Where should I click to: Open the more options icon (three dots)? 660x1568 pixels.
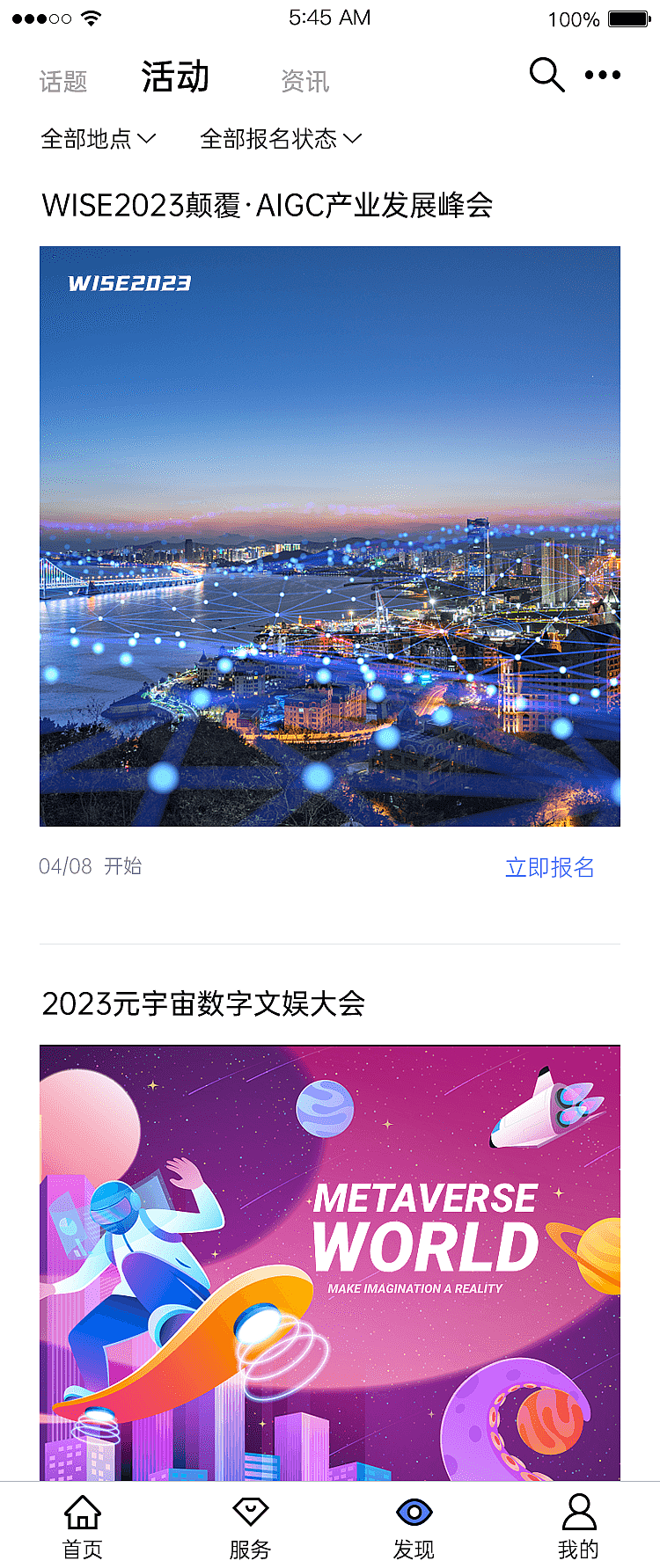(601, 76)
